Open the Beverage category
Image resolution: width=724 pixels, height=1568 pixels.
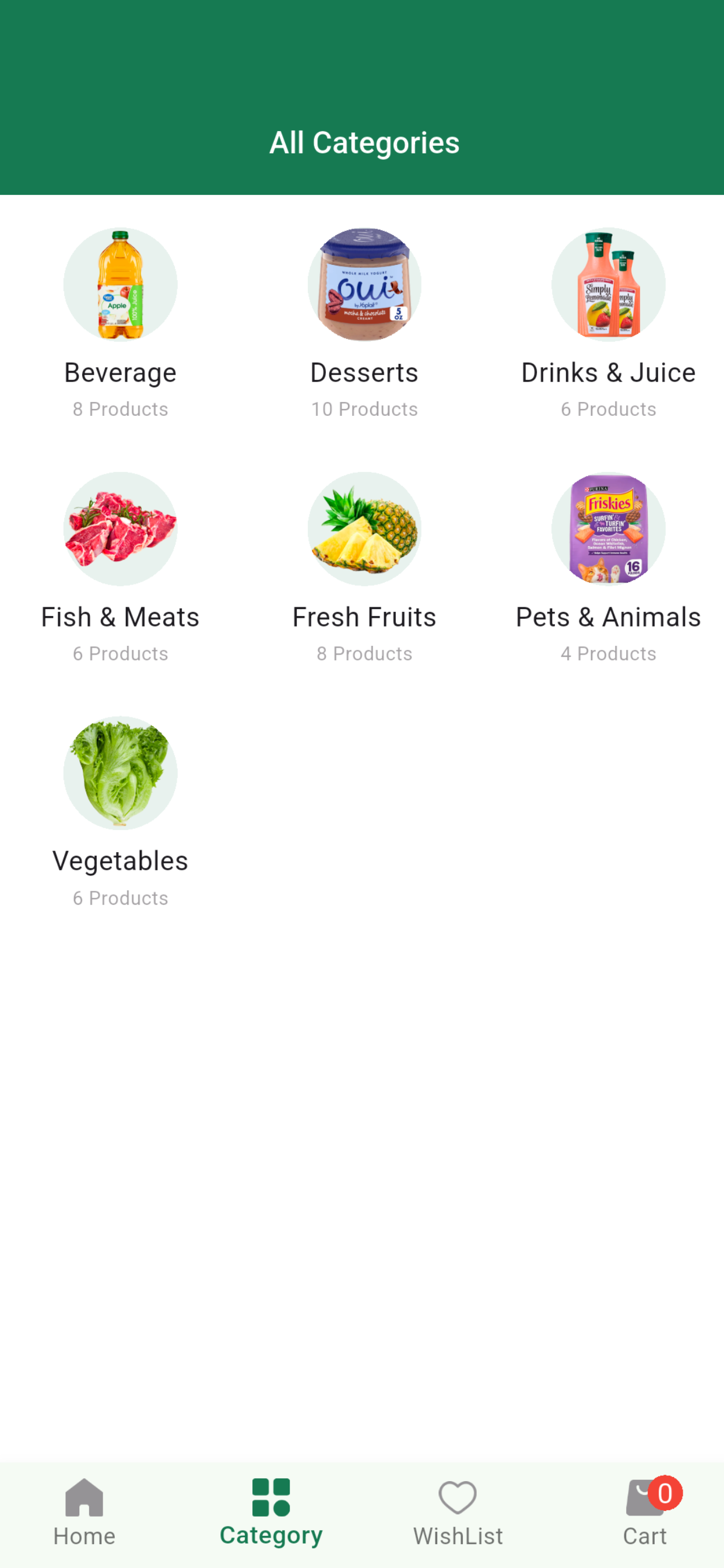coord(121,324)
